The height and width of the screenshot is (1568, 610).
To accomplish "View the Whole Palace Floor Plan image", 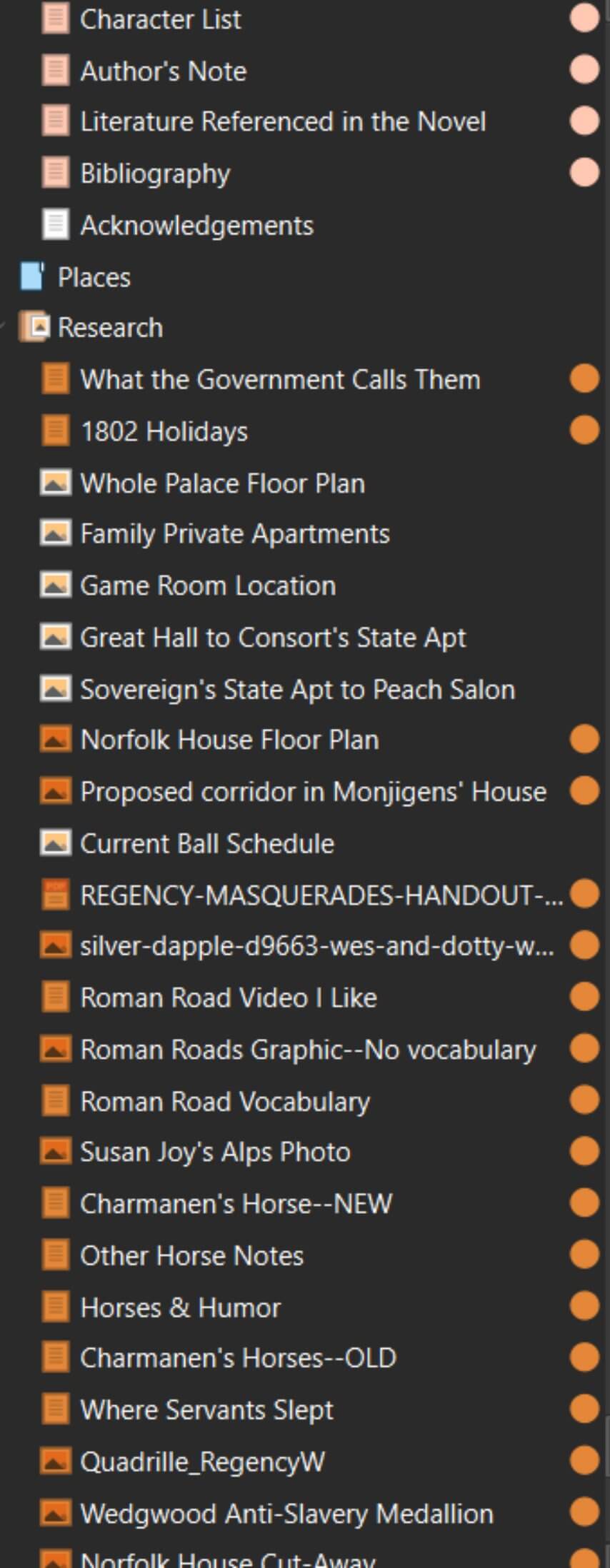I will tap(221, 483).
